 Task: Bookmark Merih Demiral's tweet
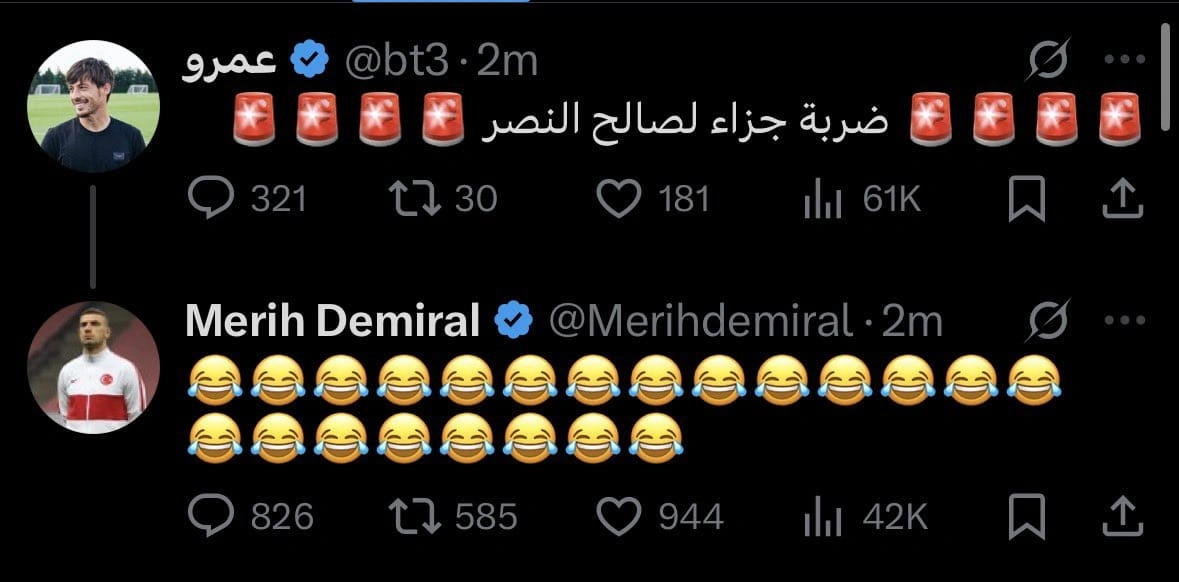click(1026, 516)
